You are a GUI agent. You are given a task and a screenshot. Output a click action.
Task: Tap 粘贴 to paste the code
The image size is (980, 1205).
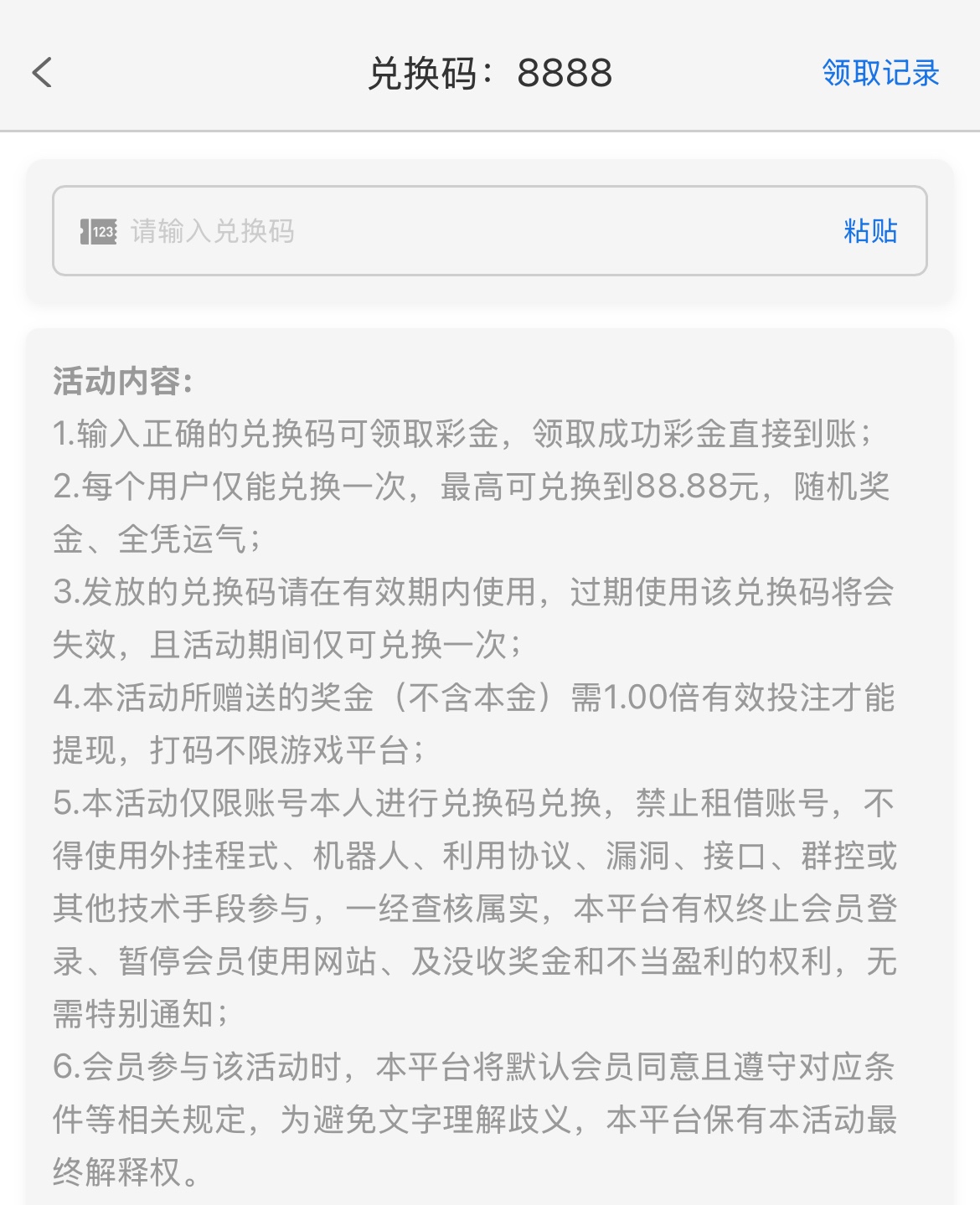point(870,231)
